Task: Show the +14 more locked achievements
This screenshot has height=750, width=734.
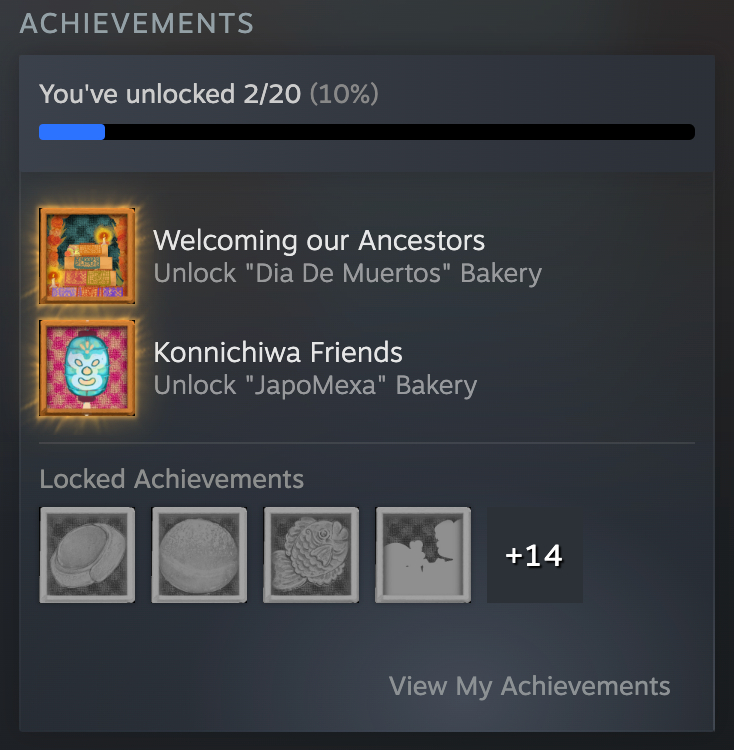Action: pyautogui.click(x=534, y=555)
